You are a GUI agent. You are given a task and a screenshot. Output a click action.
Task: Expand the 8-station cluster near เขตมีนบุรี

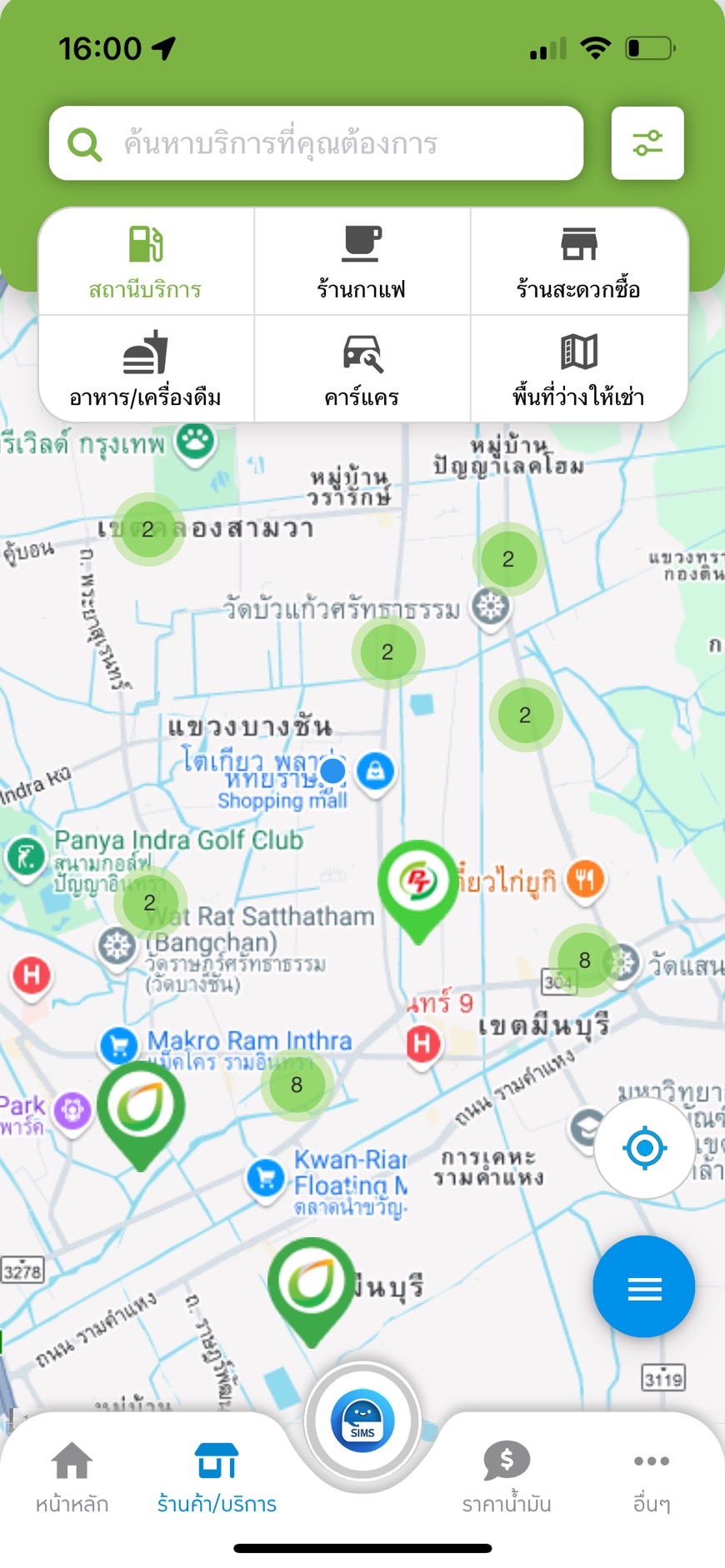click(585, 961)
